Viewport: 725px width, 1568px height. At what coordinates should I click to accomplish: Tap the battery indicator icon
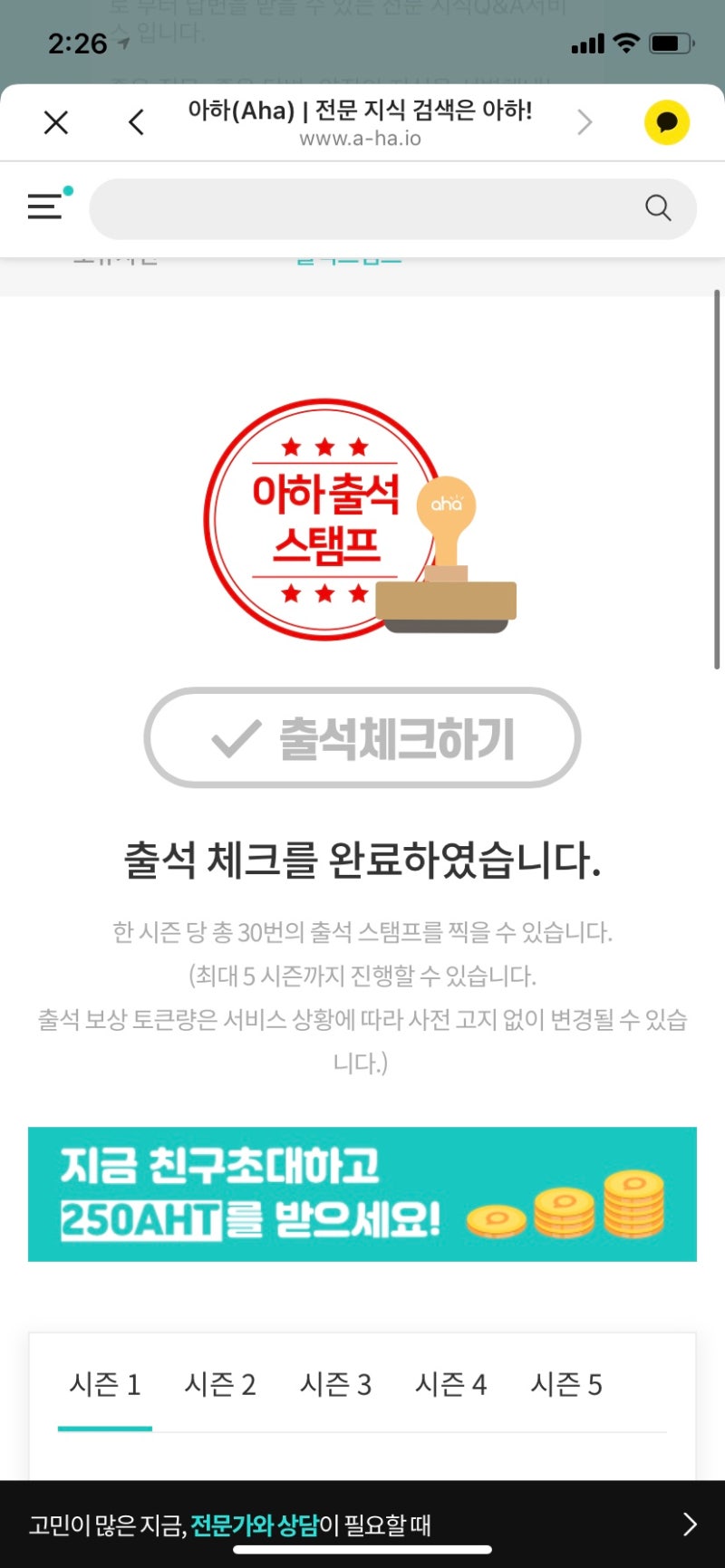click(671, 42)
